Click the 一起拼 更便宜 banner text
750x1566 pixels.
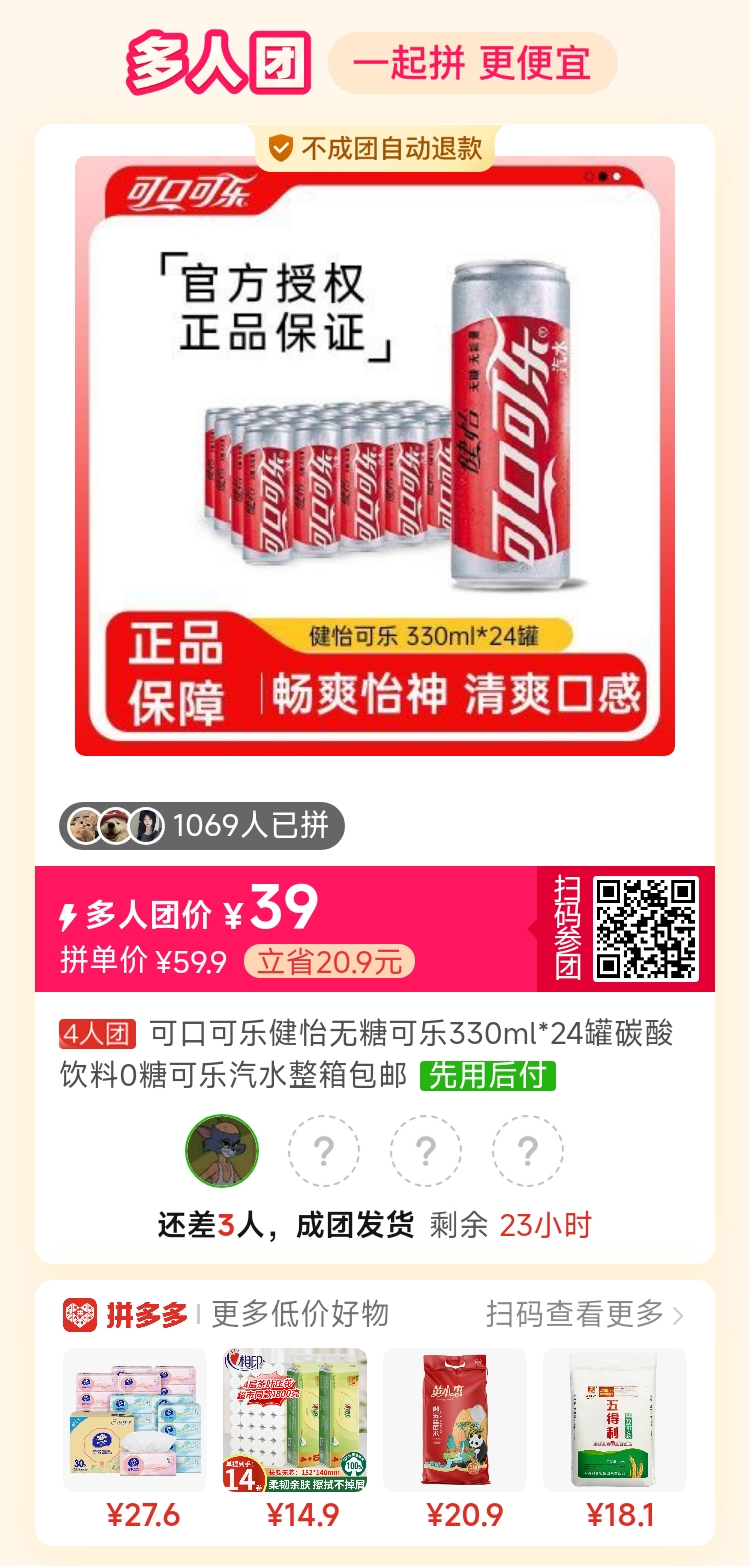coord(472,60)
